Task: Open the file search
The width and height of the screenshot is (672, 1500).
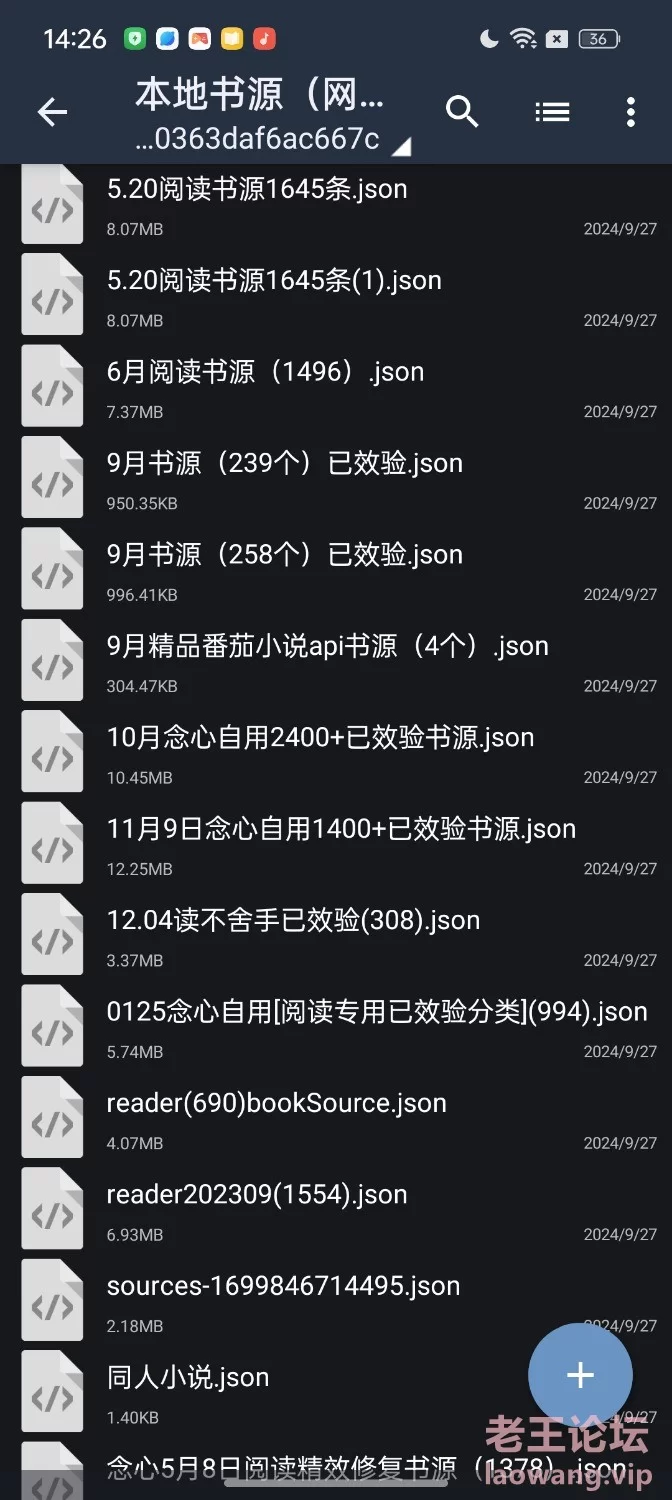Action: (462, 112)
